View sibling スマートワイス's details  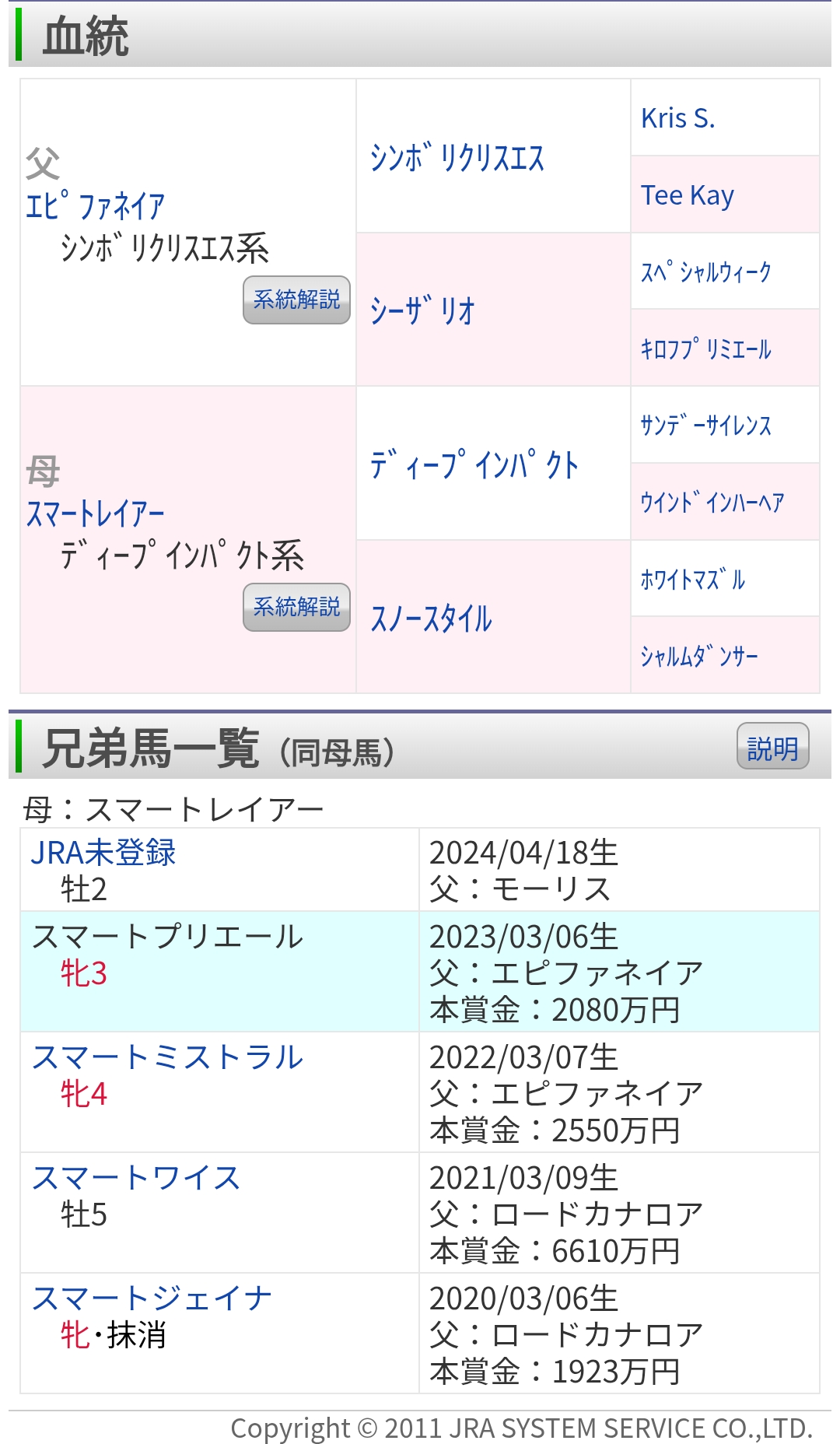136,1178
